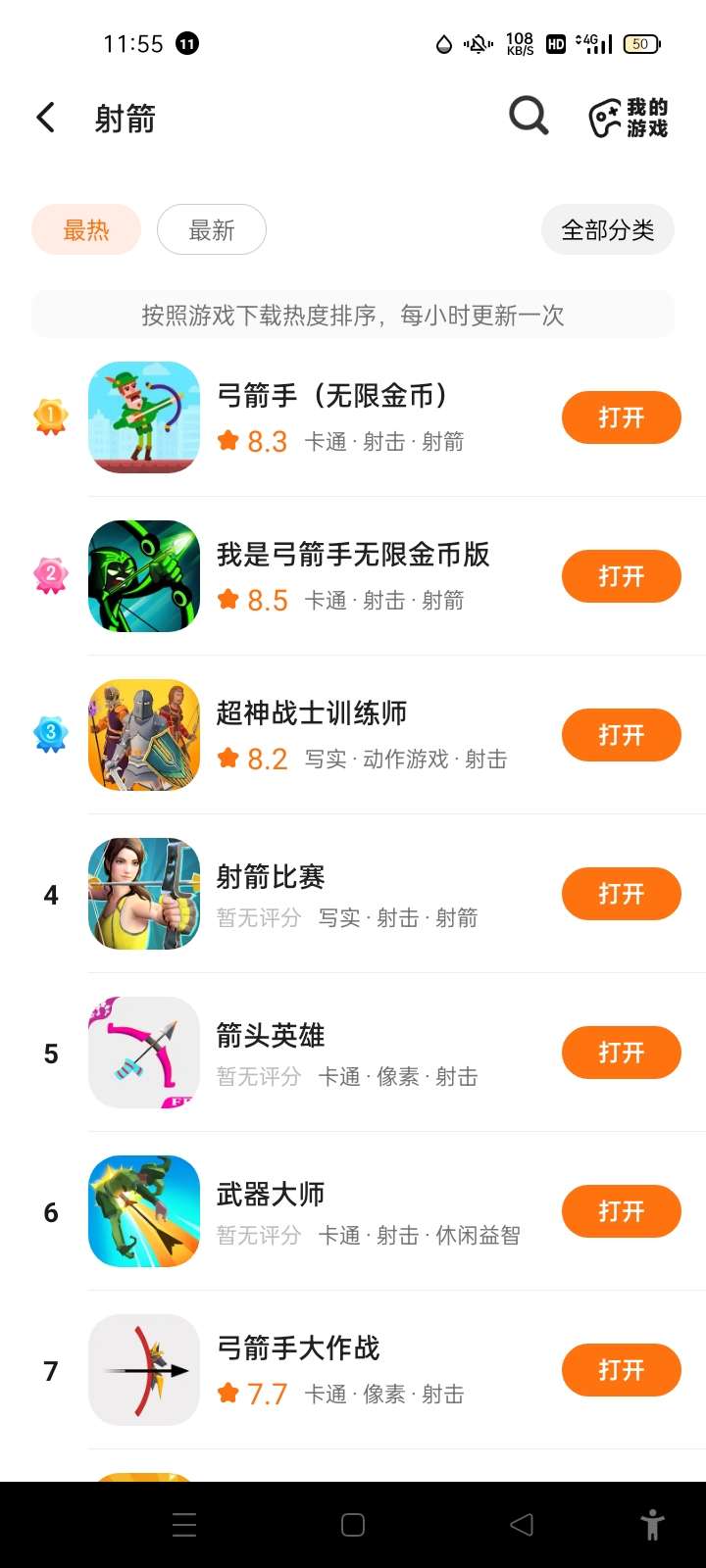Viewport: 706px width, 1568px height.
Task: Tap 打开 for 弓箭手（无限金币）
Action: (x=621, y=418)
